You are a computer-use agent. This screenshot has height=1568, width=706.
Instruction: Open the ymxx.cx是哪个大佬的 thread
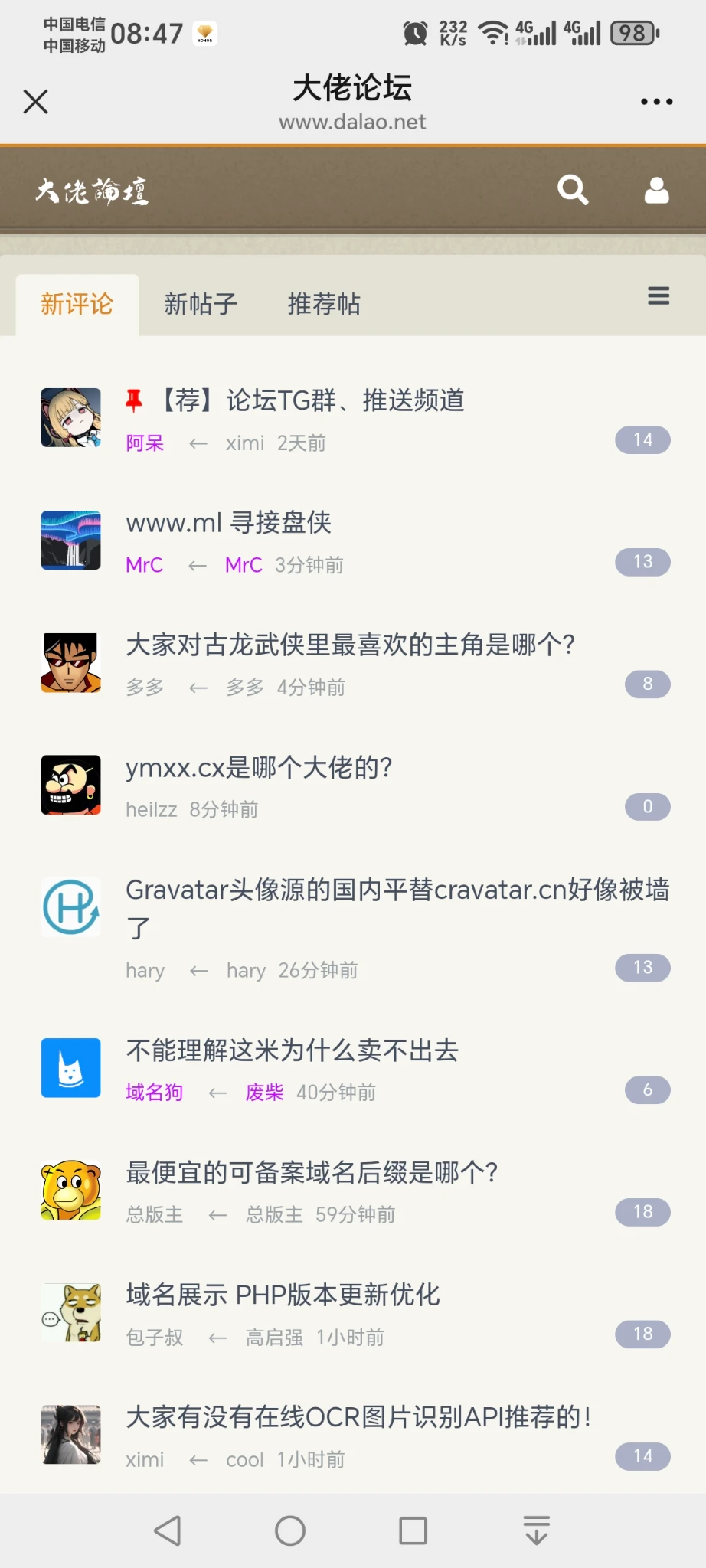tap(259, 767)
